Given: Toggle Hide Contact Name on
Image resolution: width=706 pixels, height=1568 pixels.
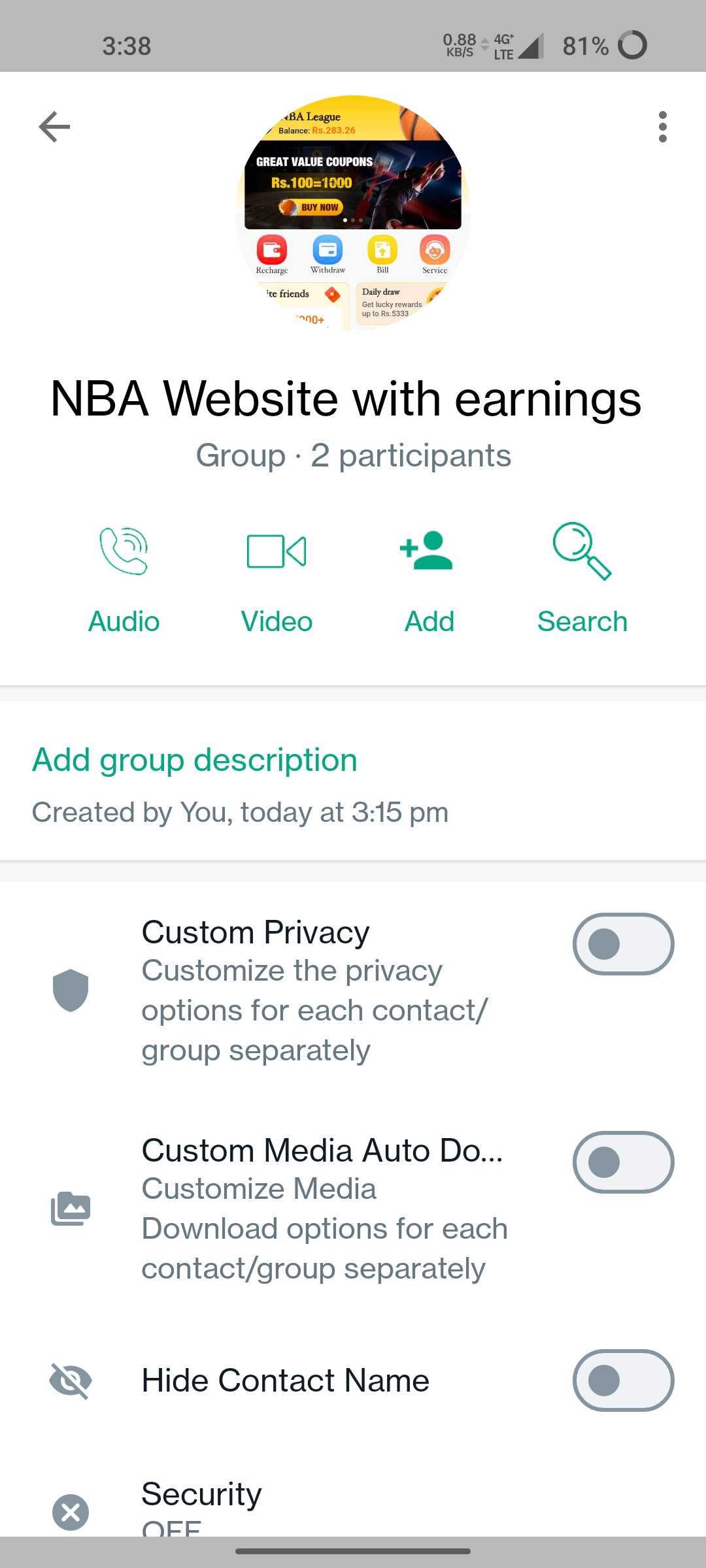Looking at the screenshot, I should click(624, 1380).
